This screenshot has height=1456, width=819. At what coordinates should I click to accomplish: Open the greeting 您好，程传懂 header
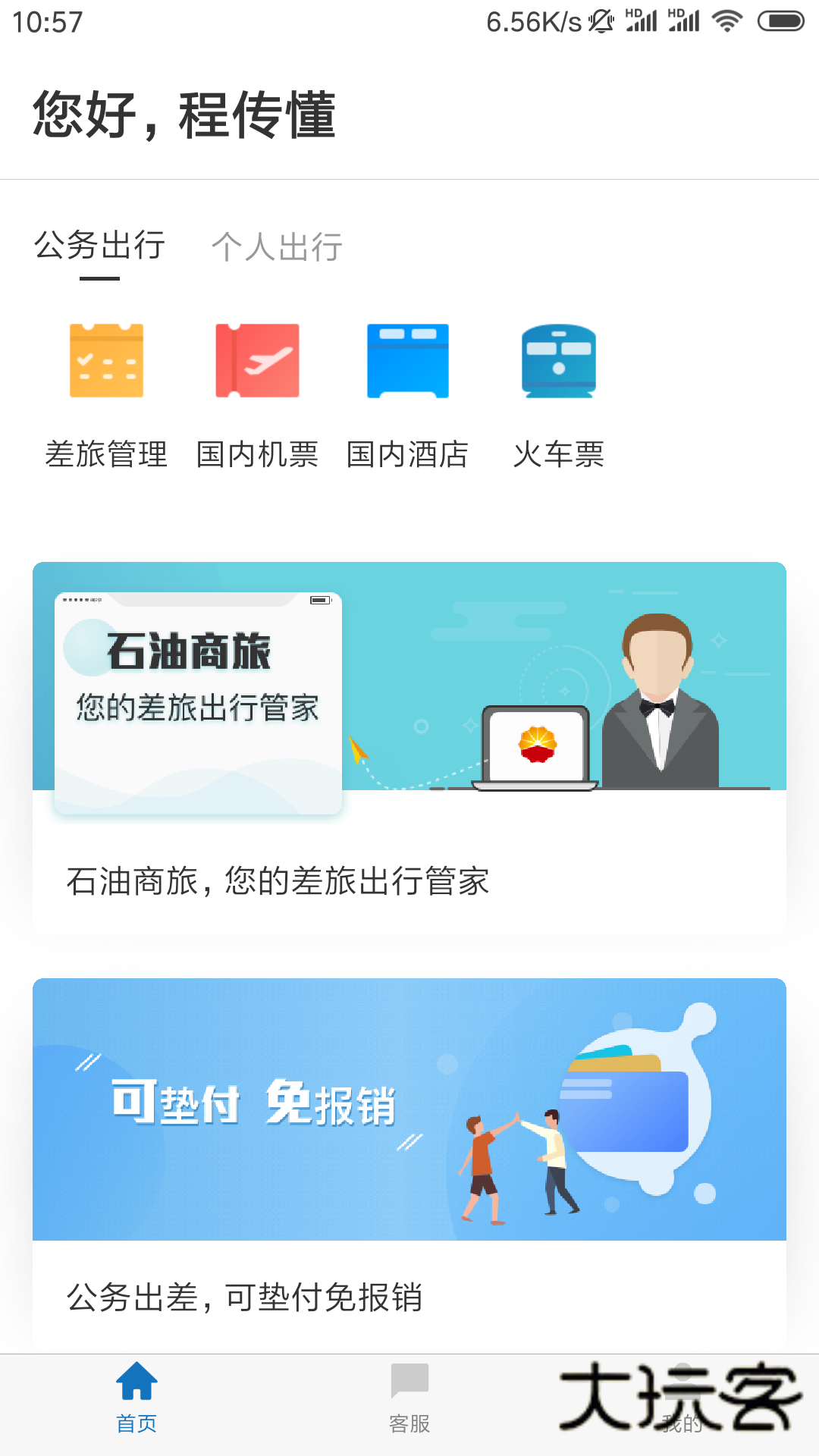[184, 114]
